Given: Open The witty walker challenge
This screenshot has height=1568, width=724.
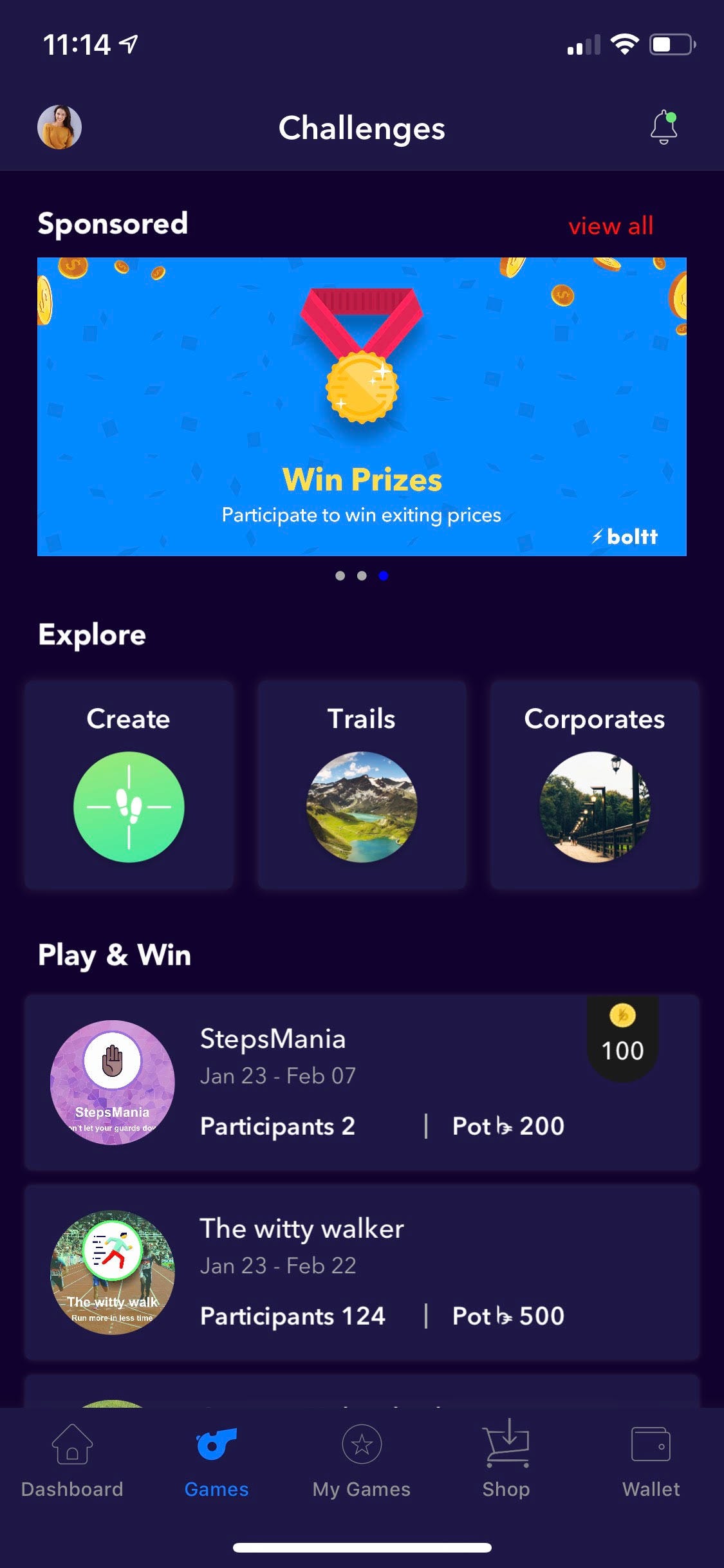Looking at the screenshot, I should (362, 1272).
